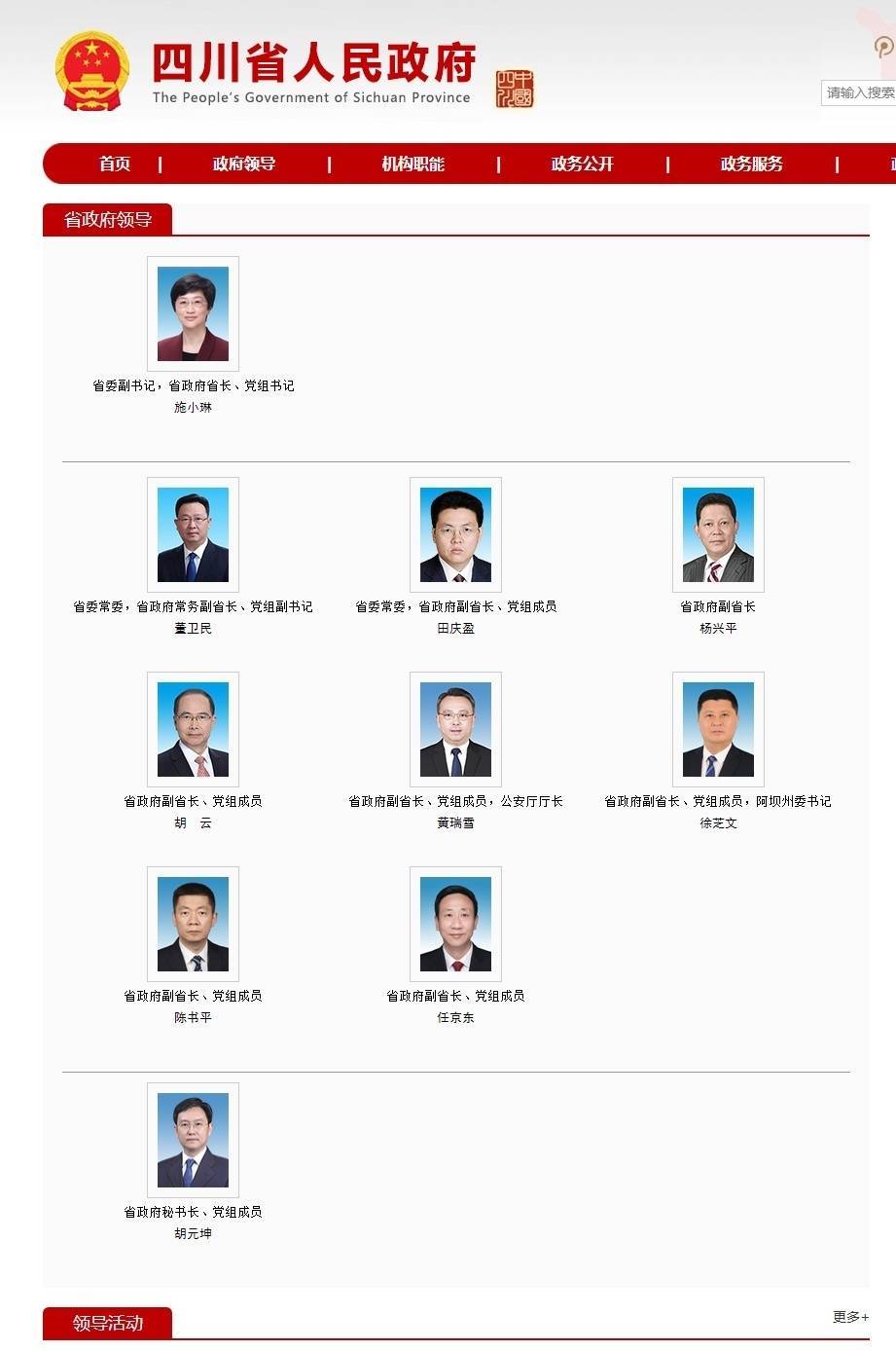Open the 机构职能 section
This screenshot has width=896, height=1351.
[x=412, y=164]
